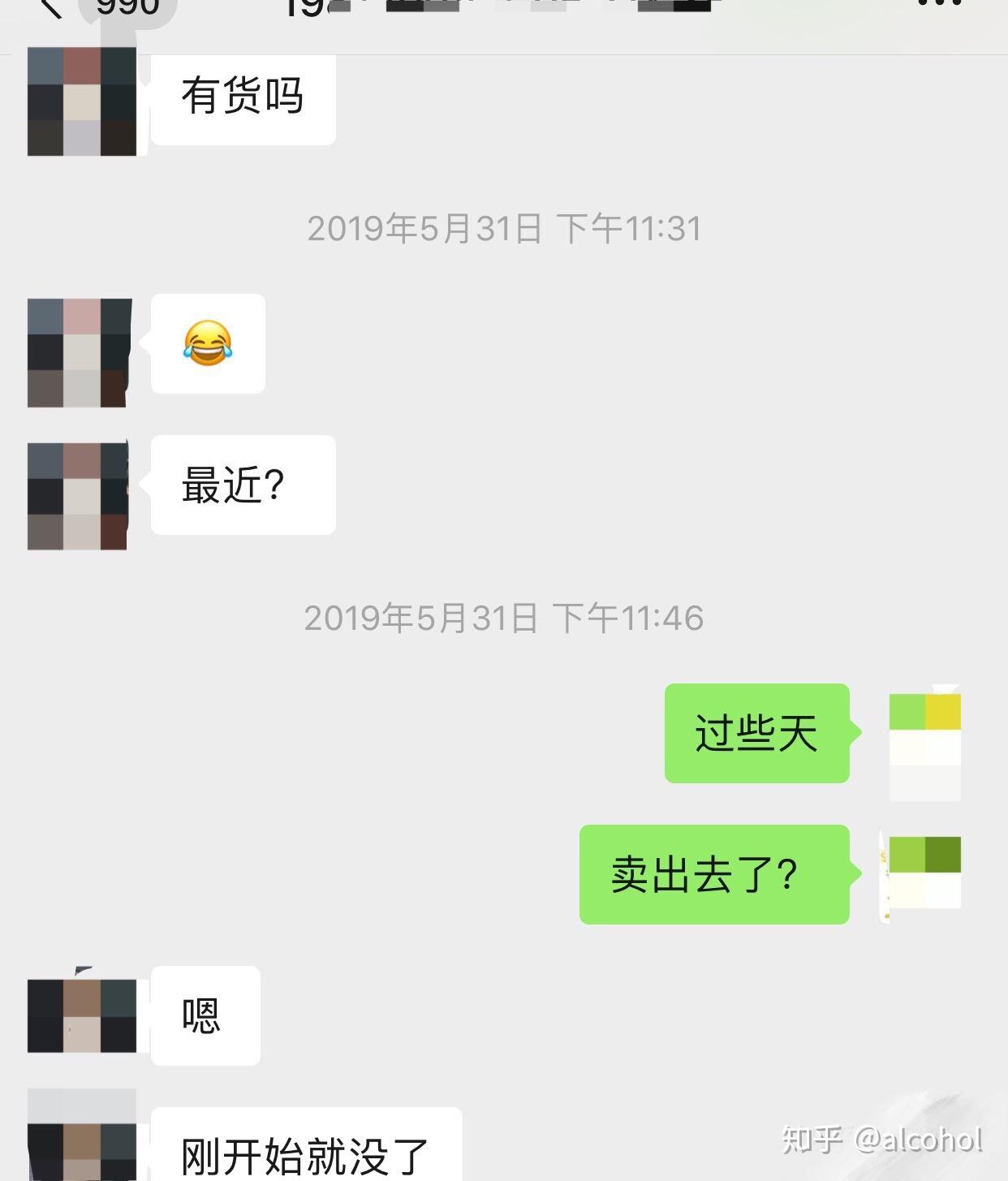Open sender's avatar beside "有货吗"

click(x=81, y=101)
